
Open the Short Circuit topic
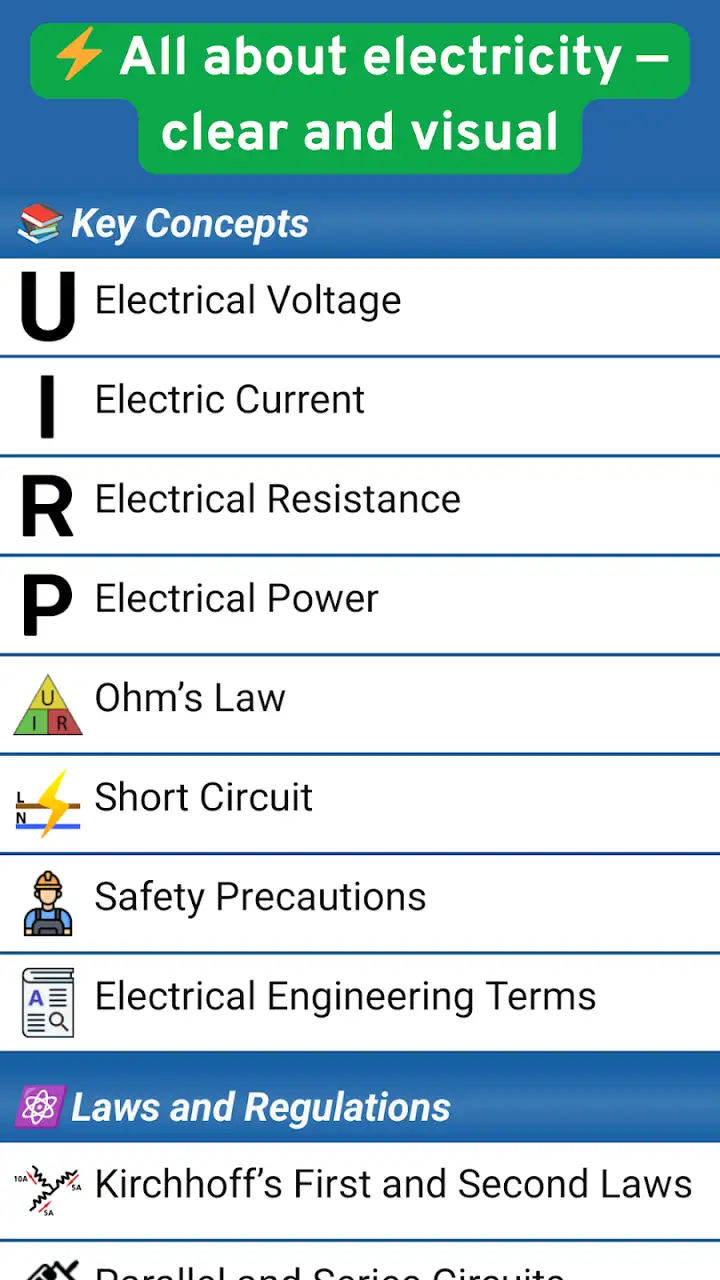tap(360, 804)
